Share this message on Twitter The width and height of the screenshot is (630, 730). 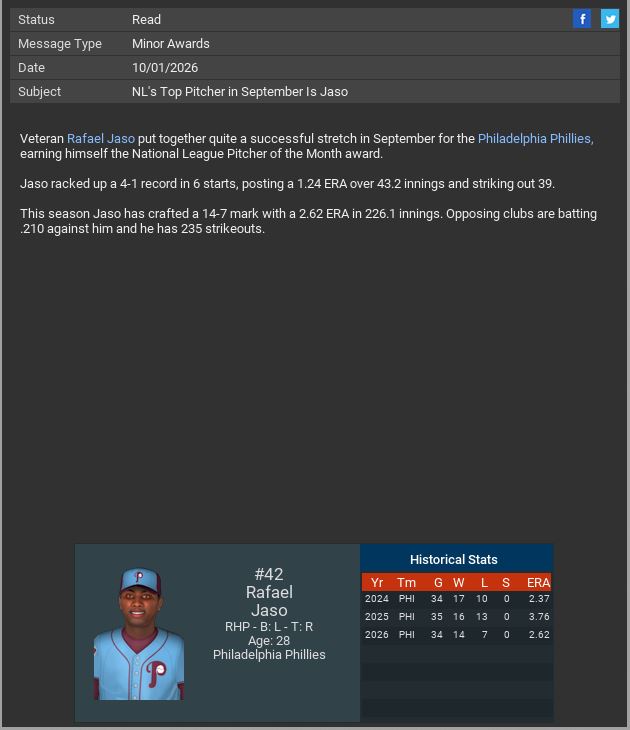[609, 19]
